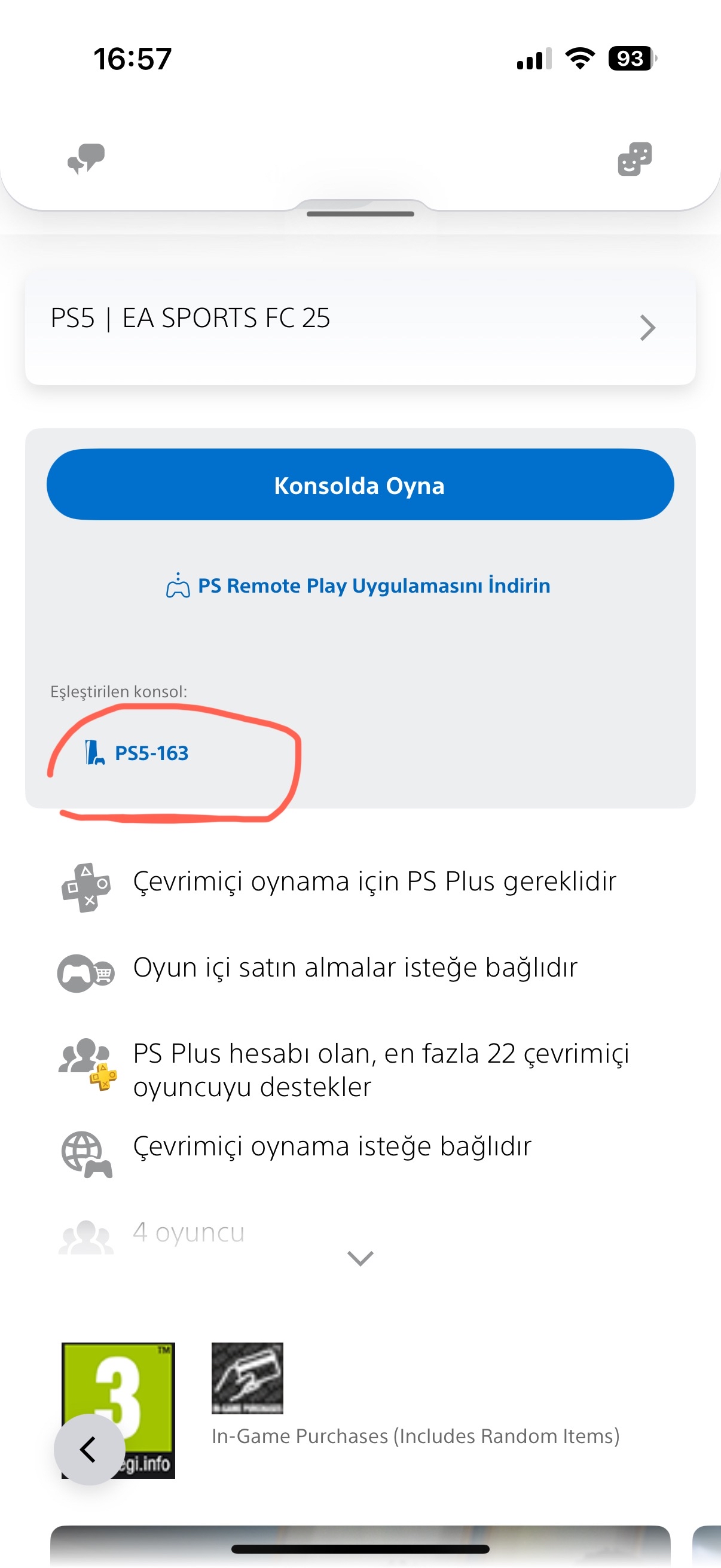The height and width of the screenshot is (1568, 721).
Task: Open the PS5 | EA SPORTS FC 25 row
Action: (x=360, y=328)
